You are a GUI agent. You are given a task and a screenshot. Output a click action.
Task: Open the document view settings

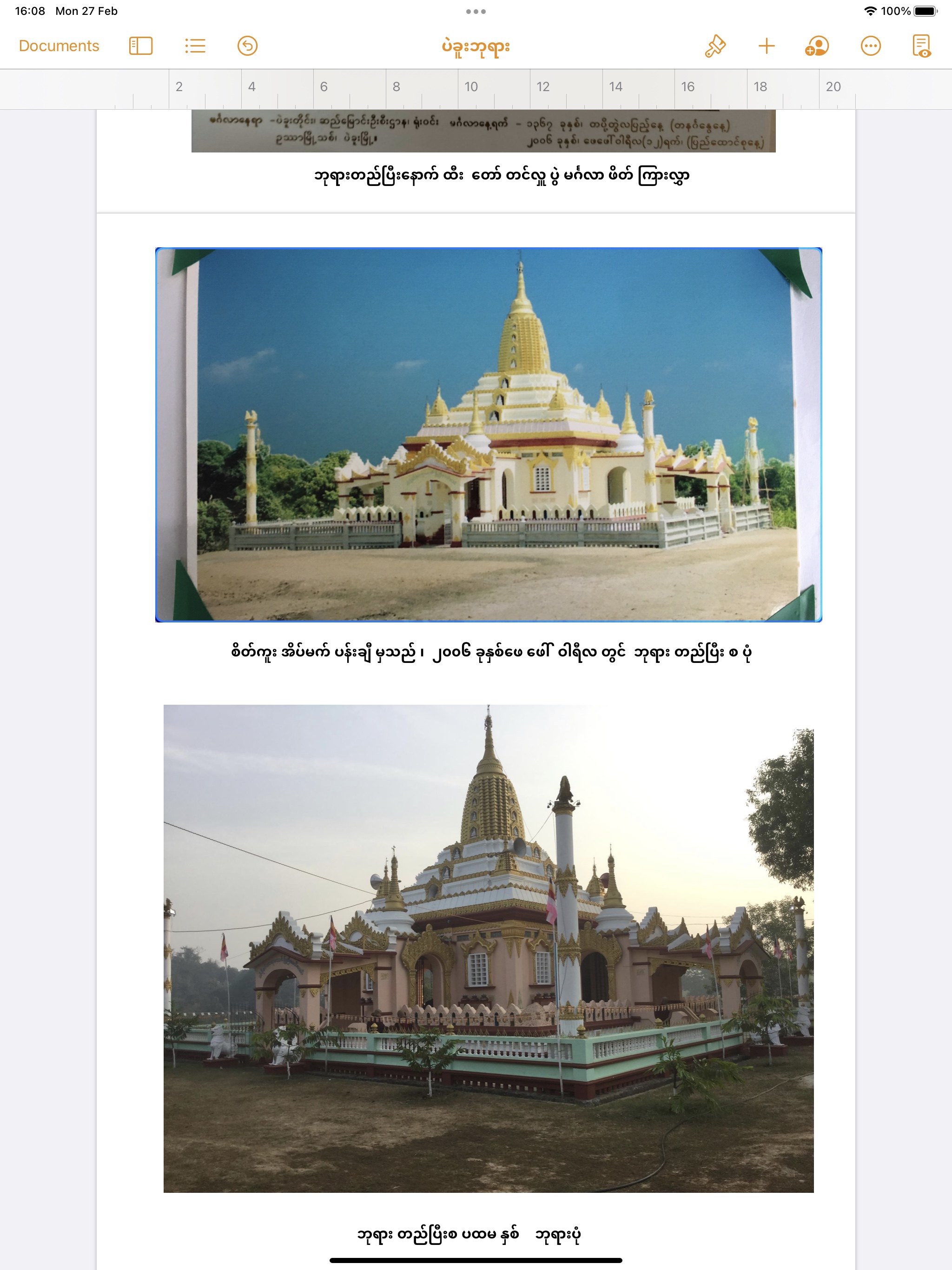click(x=921, y=46)
